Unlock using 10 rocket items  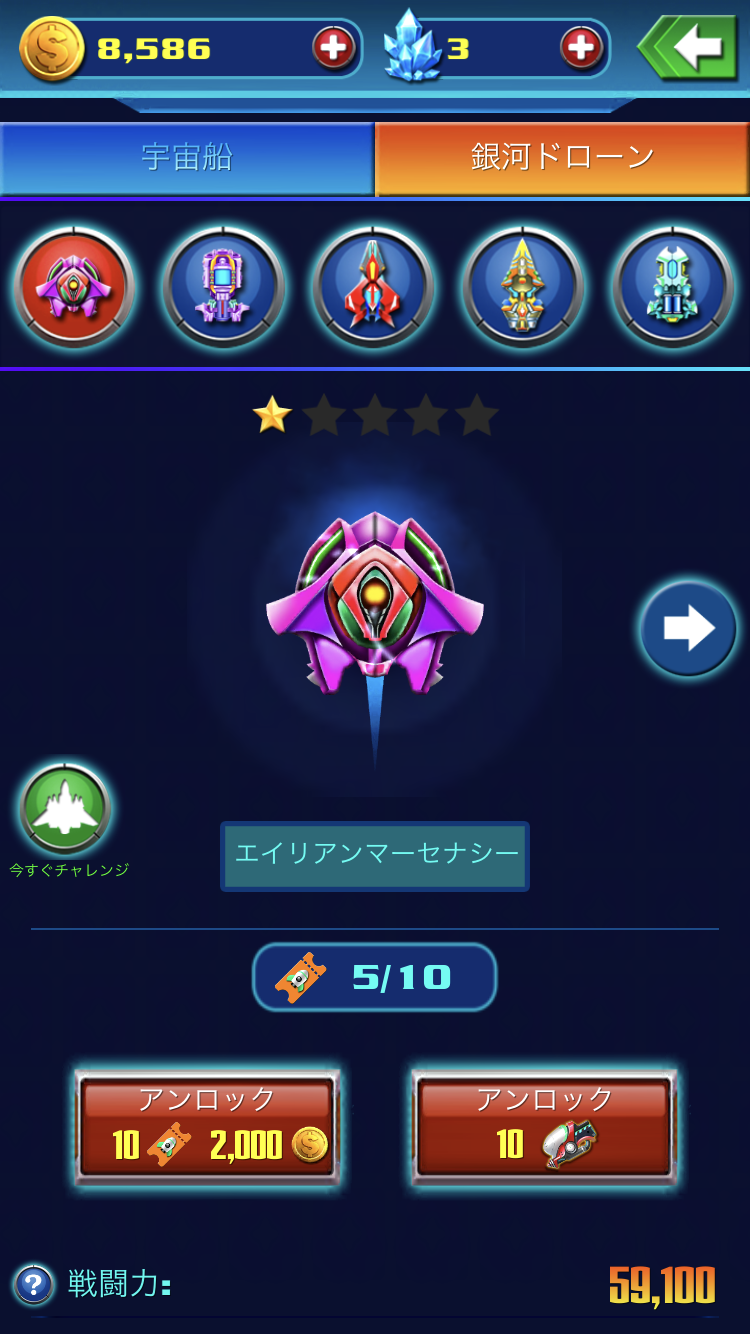pyautogui.click(x=544, y=1126)
